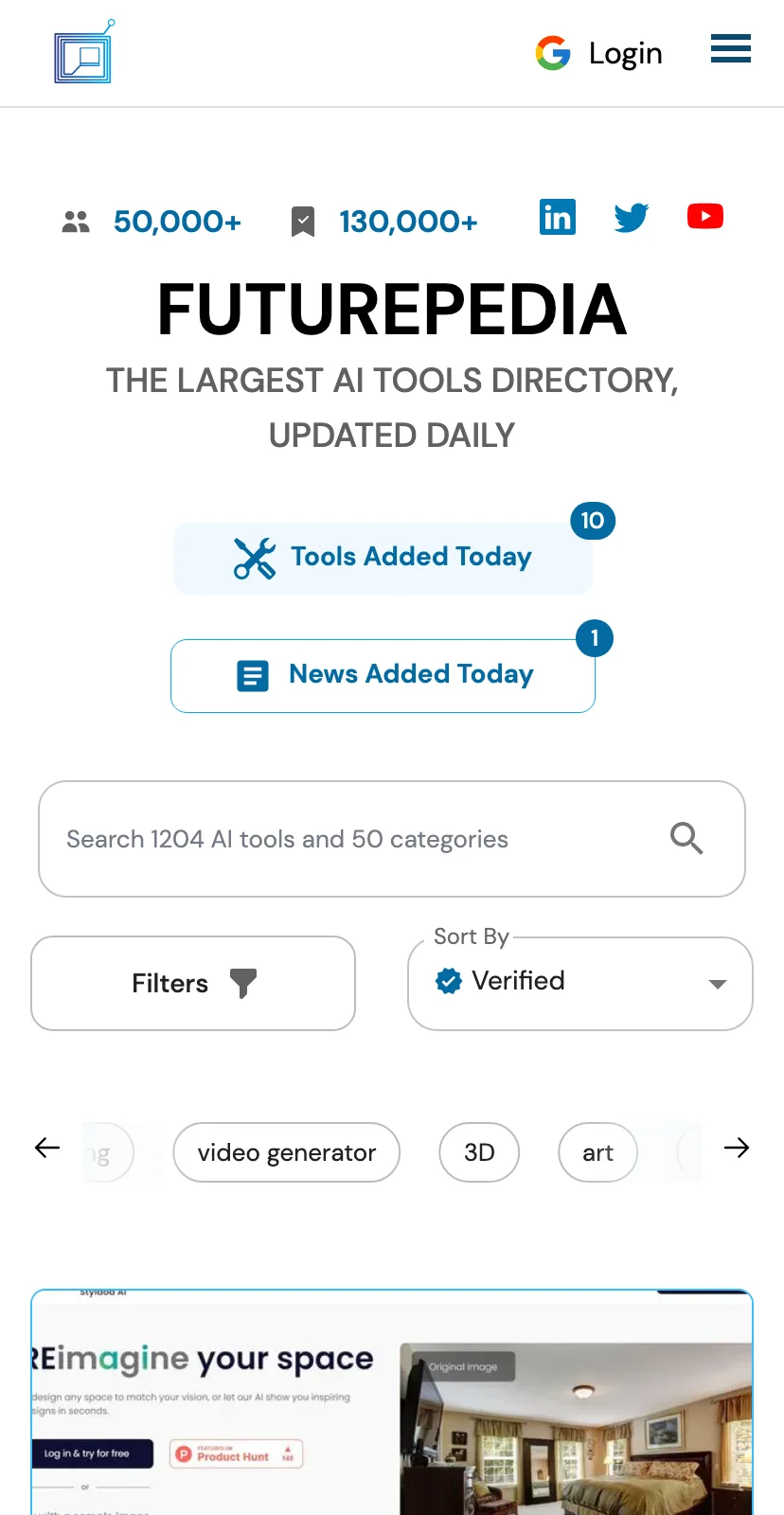Open the Filters panel

193,983
